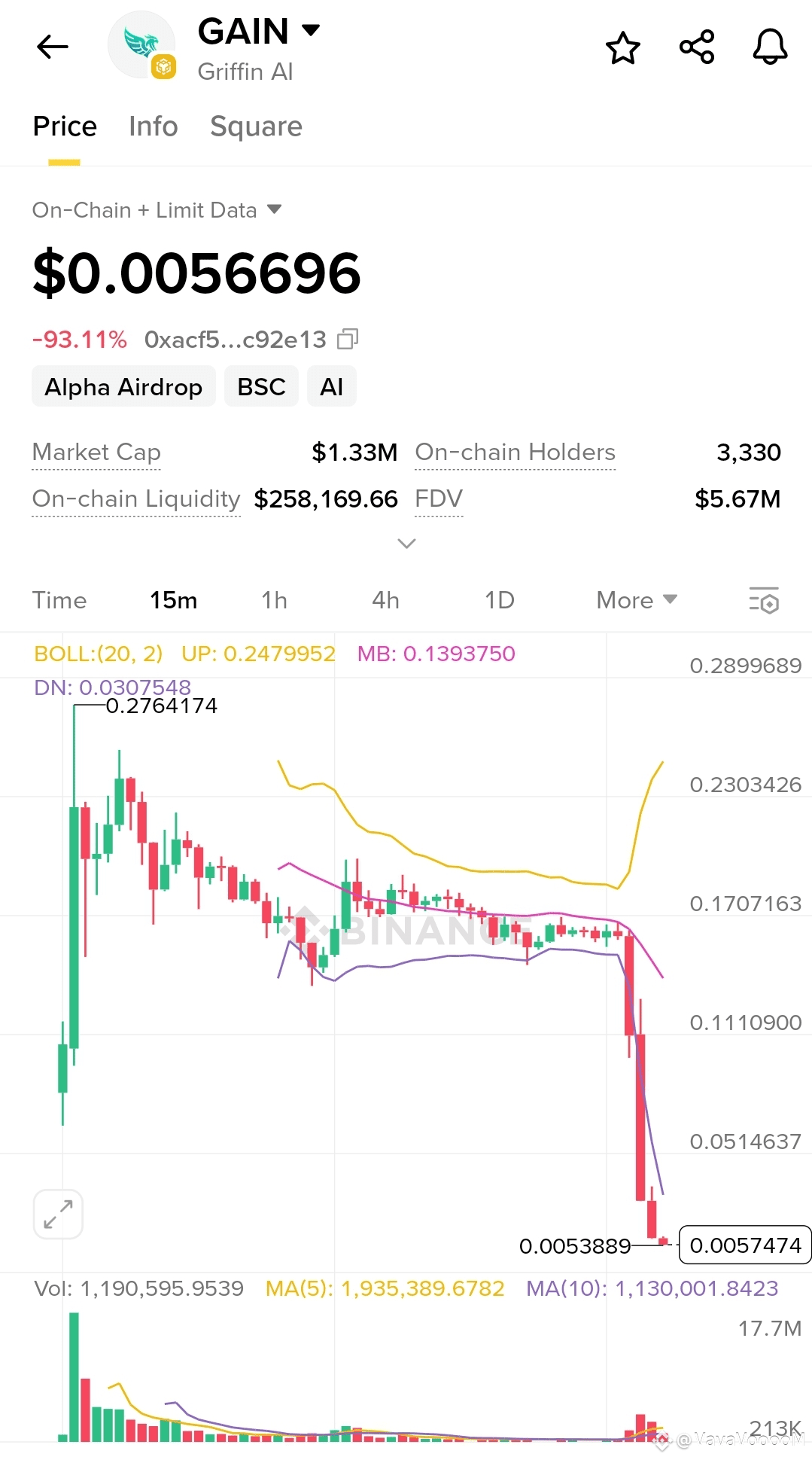Tap the Alpha Airdrop chip
Screen dimensions: 812x1460
123,387
